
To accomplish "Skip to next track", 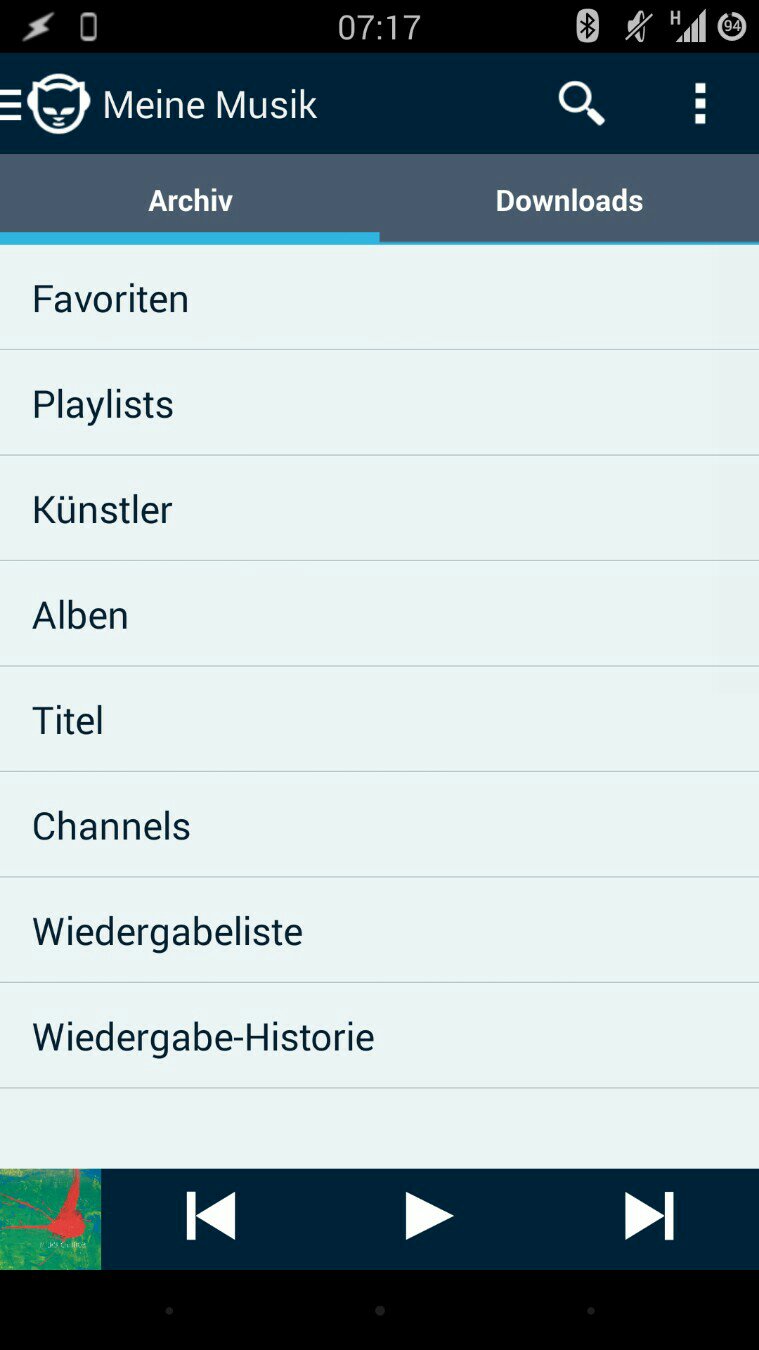I will point(649,1217).
